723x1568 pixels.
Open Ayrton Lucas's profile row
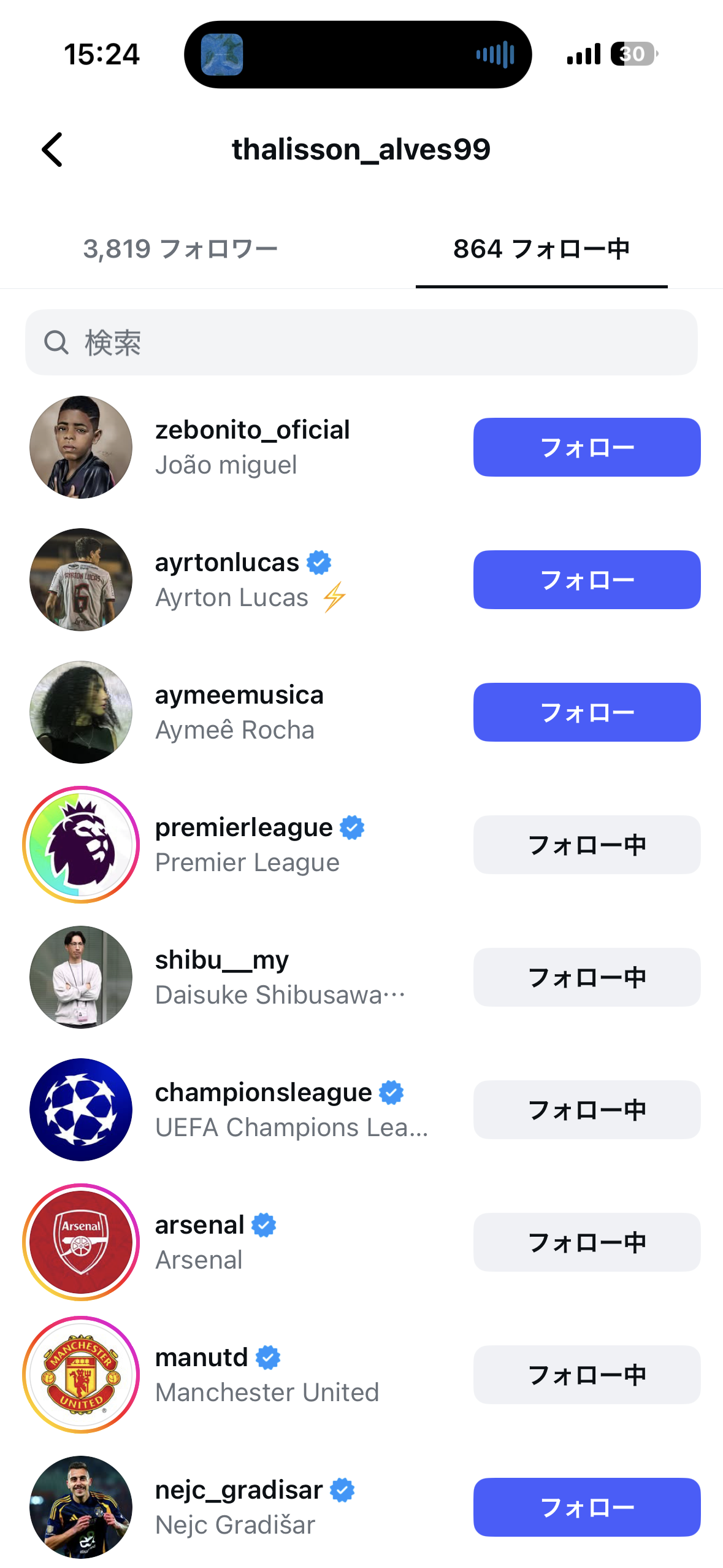click(x=232, y=580)
